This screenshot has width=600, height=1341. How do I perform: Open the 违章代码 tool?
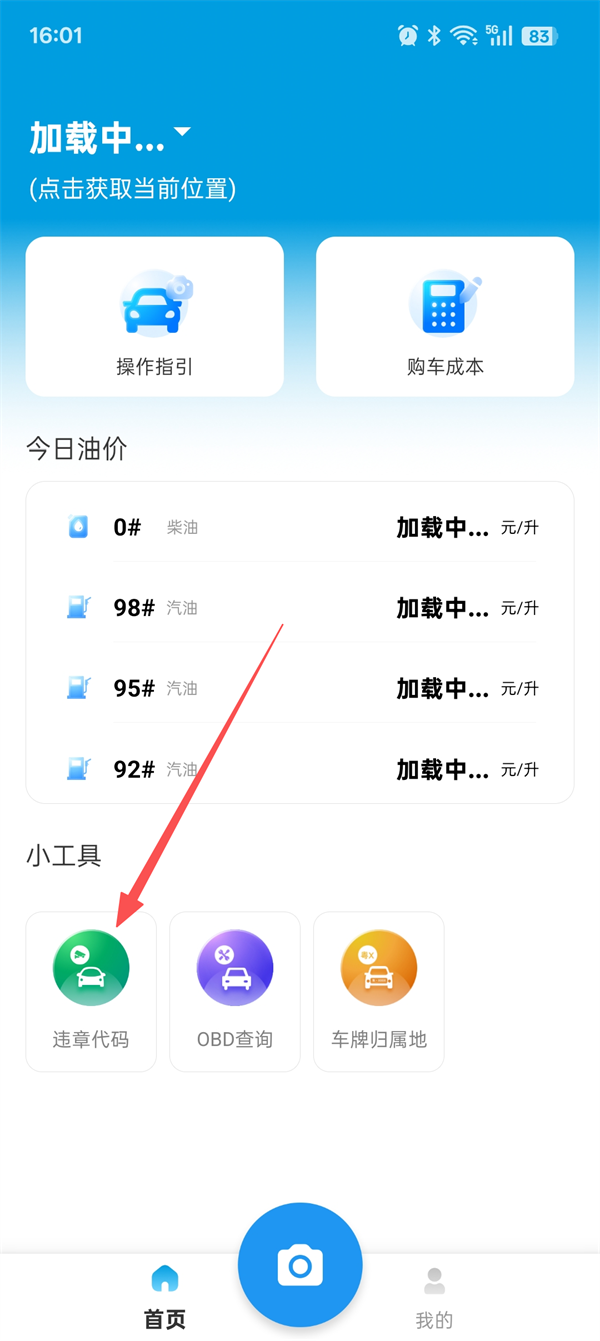coord(91,990)
